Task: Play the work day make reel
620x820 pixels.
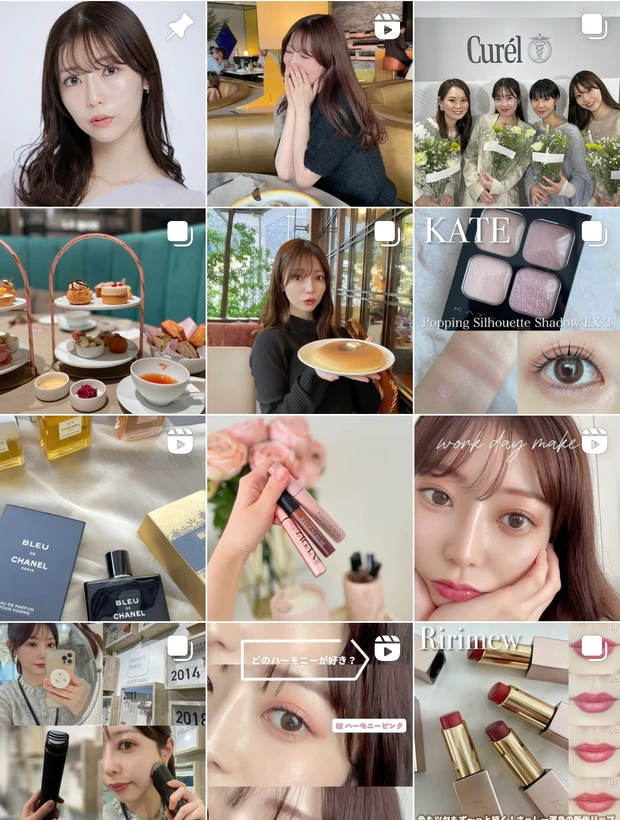Action: click(516, 518)
